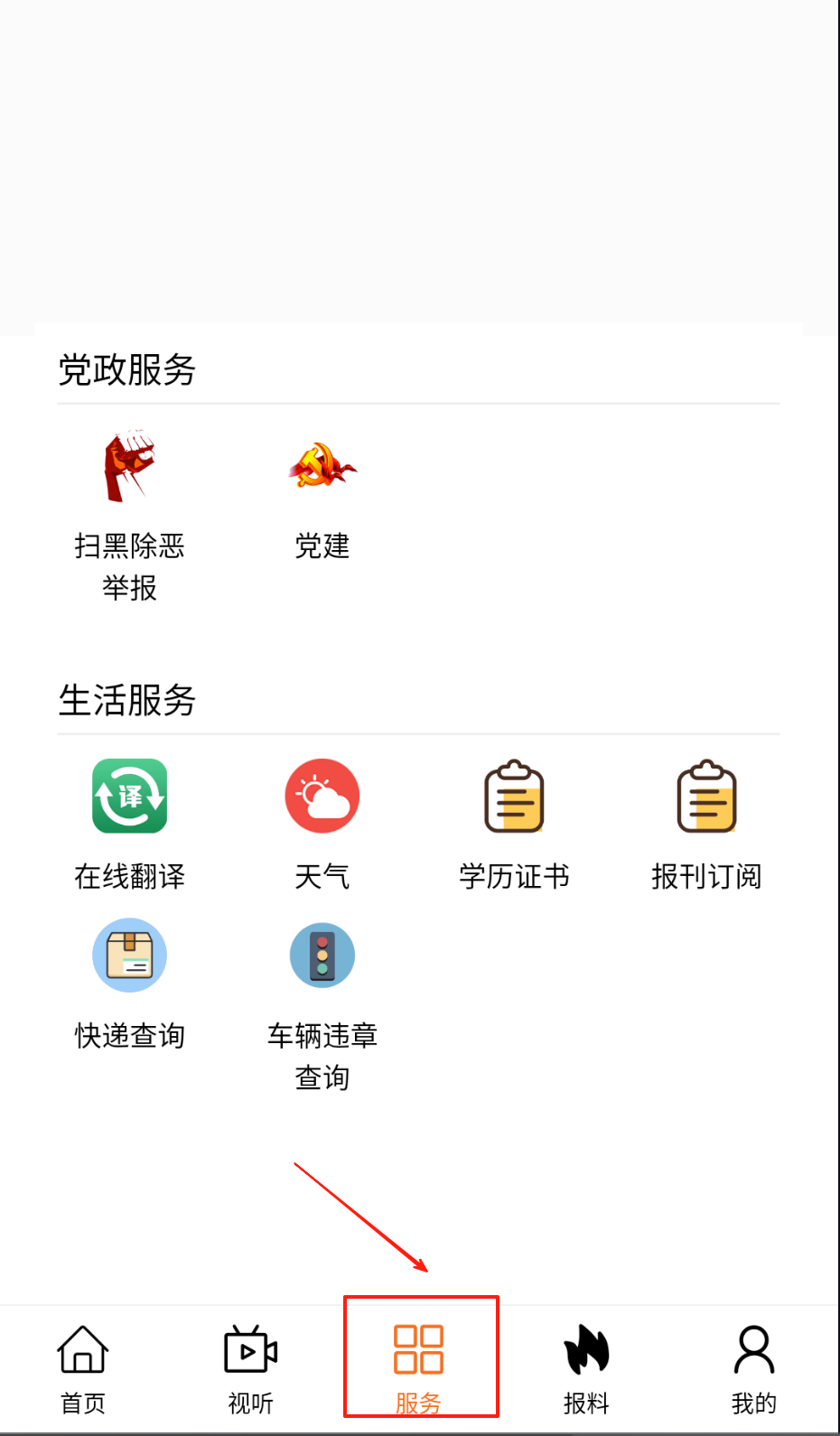Open 快递查询 parcel tracking
Screen dimensions: 840x1436
(x=129, y=956)
